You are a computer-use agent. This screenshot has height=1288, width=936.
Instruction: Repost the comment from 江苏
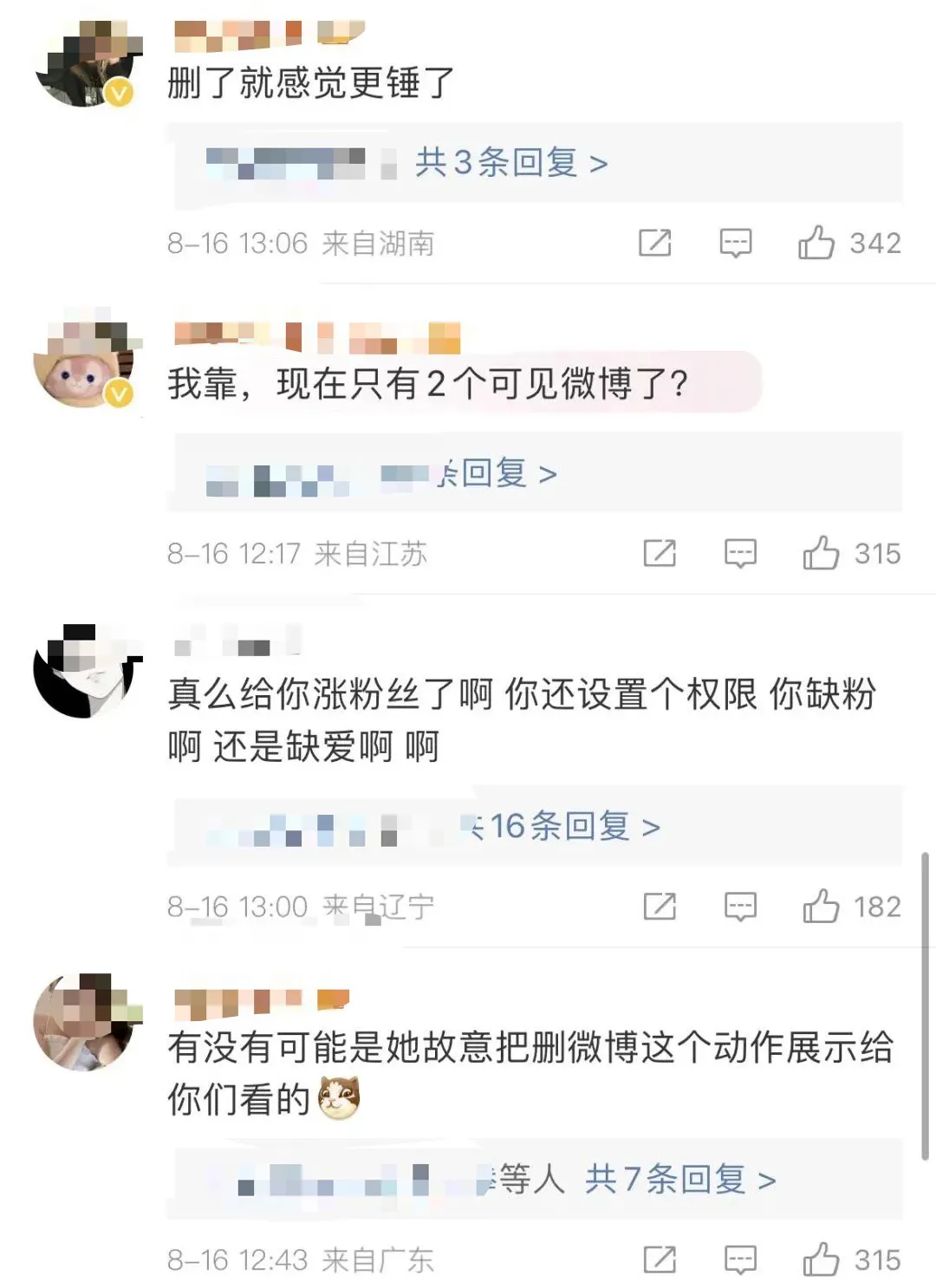click(x=660, y=553)
